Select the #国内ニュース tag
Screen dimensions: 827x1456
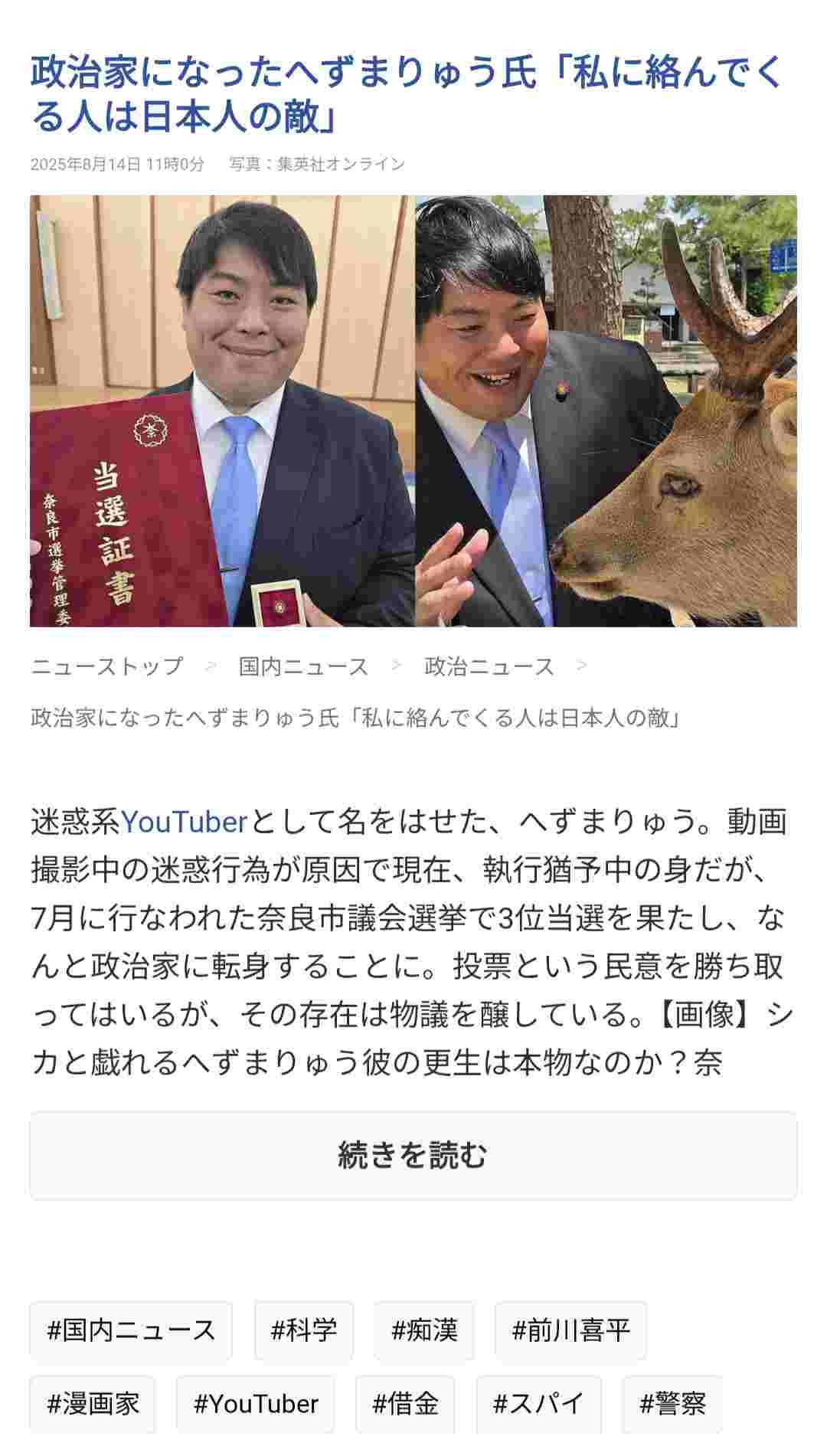[131, 1330]
